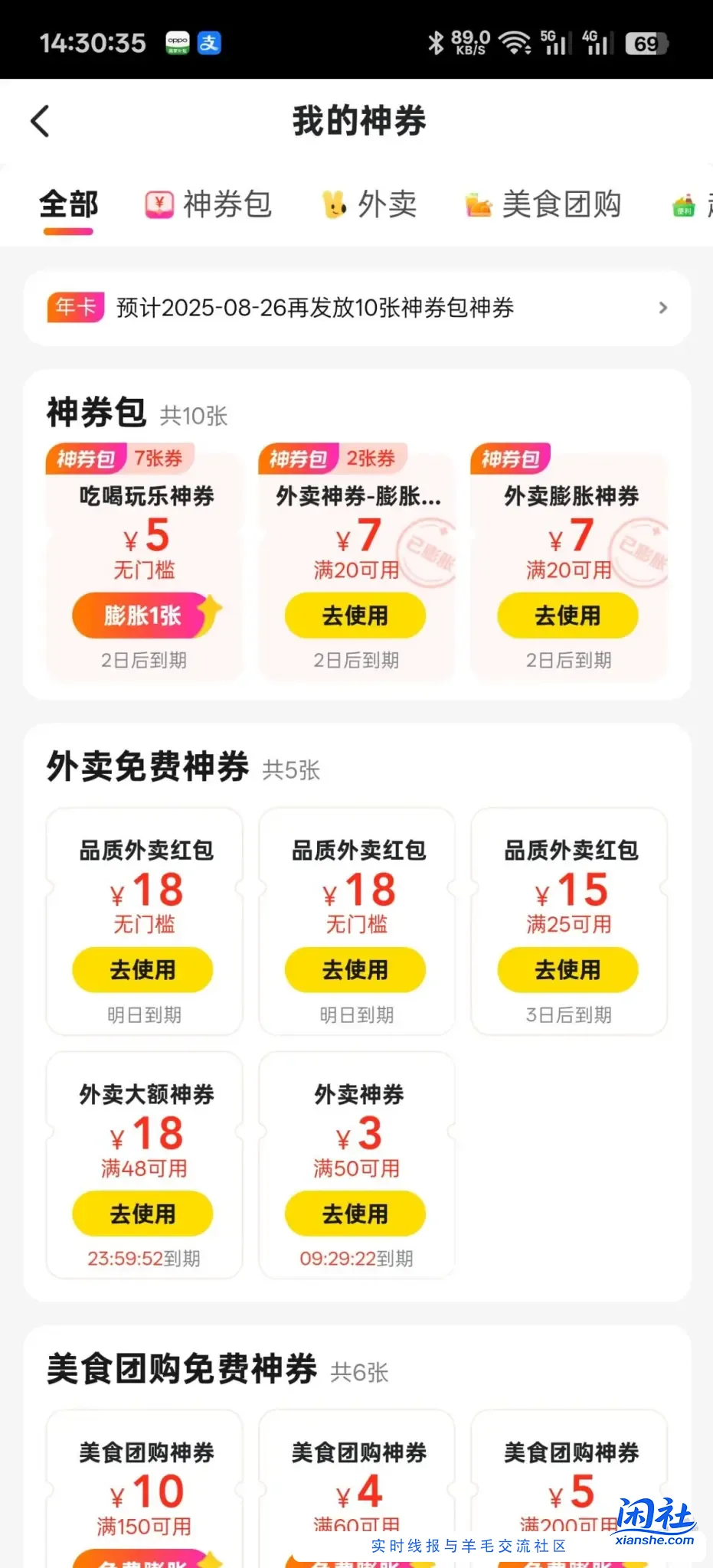Use the 外卖大额神券 ¥18 满48 coupon
Screen dimensions: 713x1568
pyautogui.click(x=142, y=1214)
